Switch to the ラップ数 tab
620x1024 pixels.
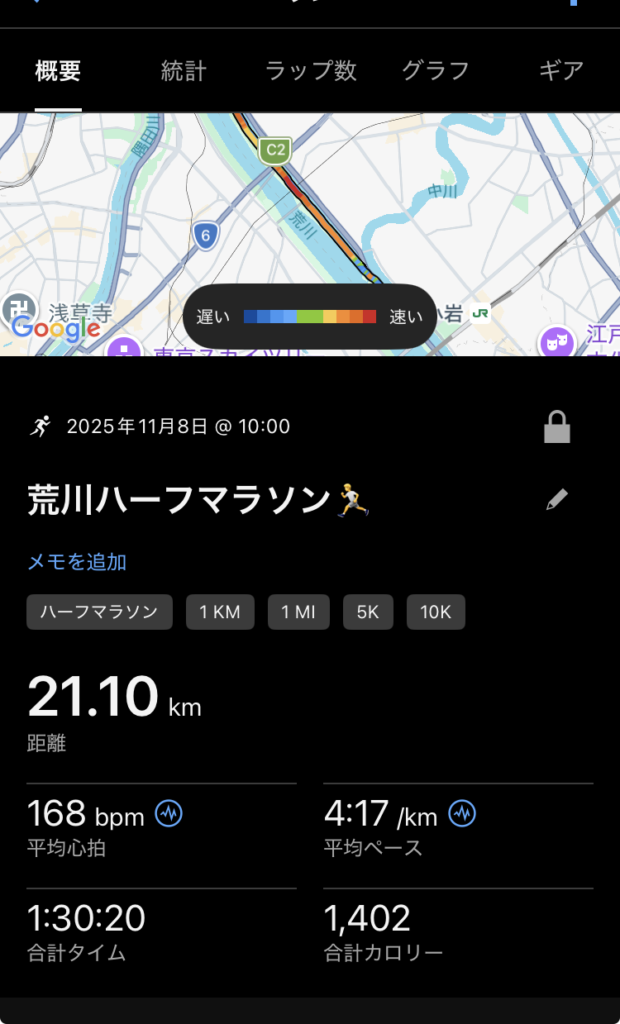click(310, 71)
